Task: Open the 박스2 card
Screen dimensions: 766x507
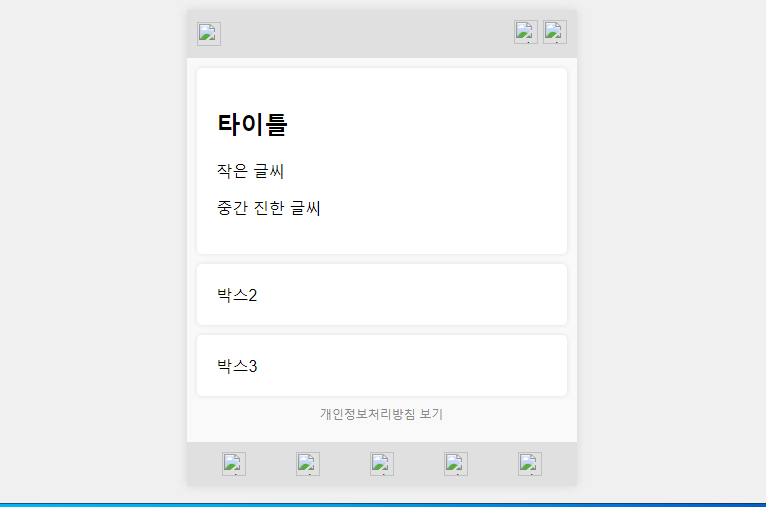Action: pyautogui.click(x=382, y=295)
